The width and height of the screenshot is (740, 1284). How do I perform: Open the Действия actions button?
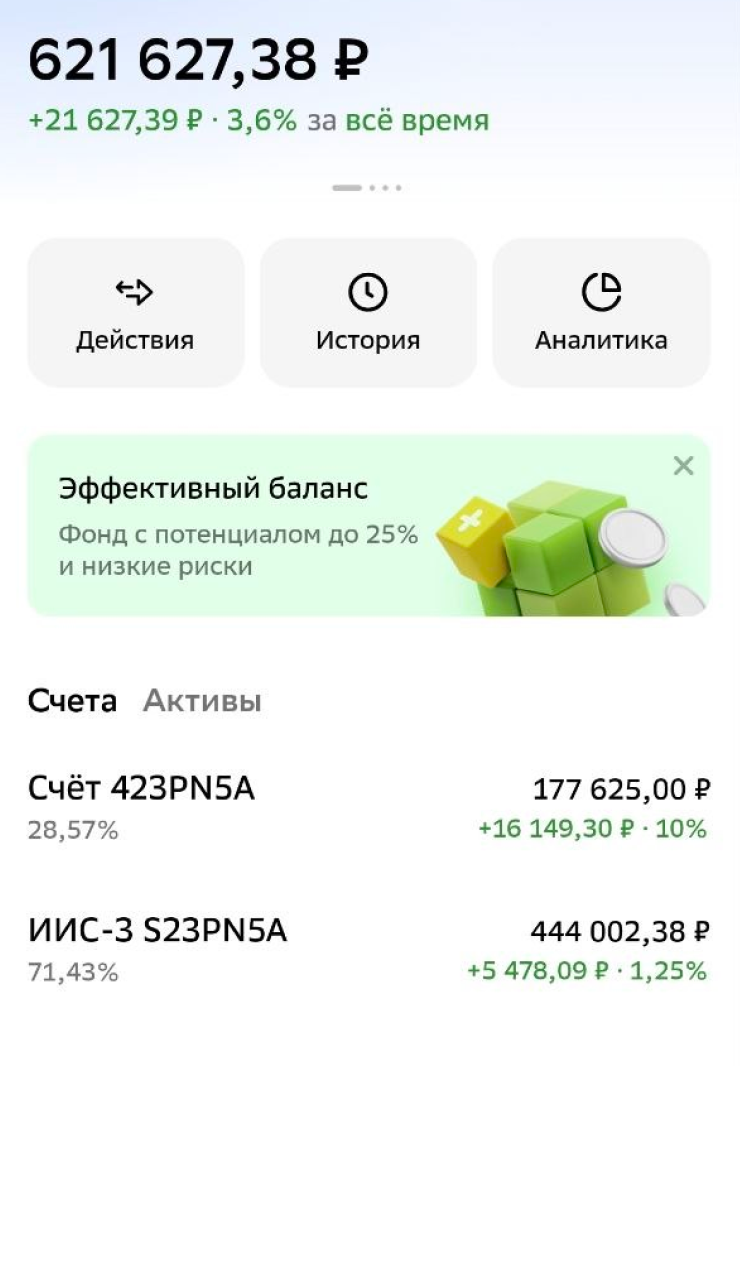tap(135, 313)
